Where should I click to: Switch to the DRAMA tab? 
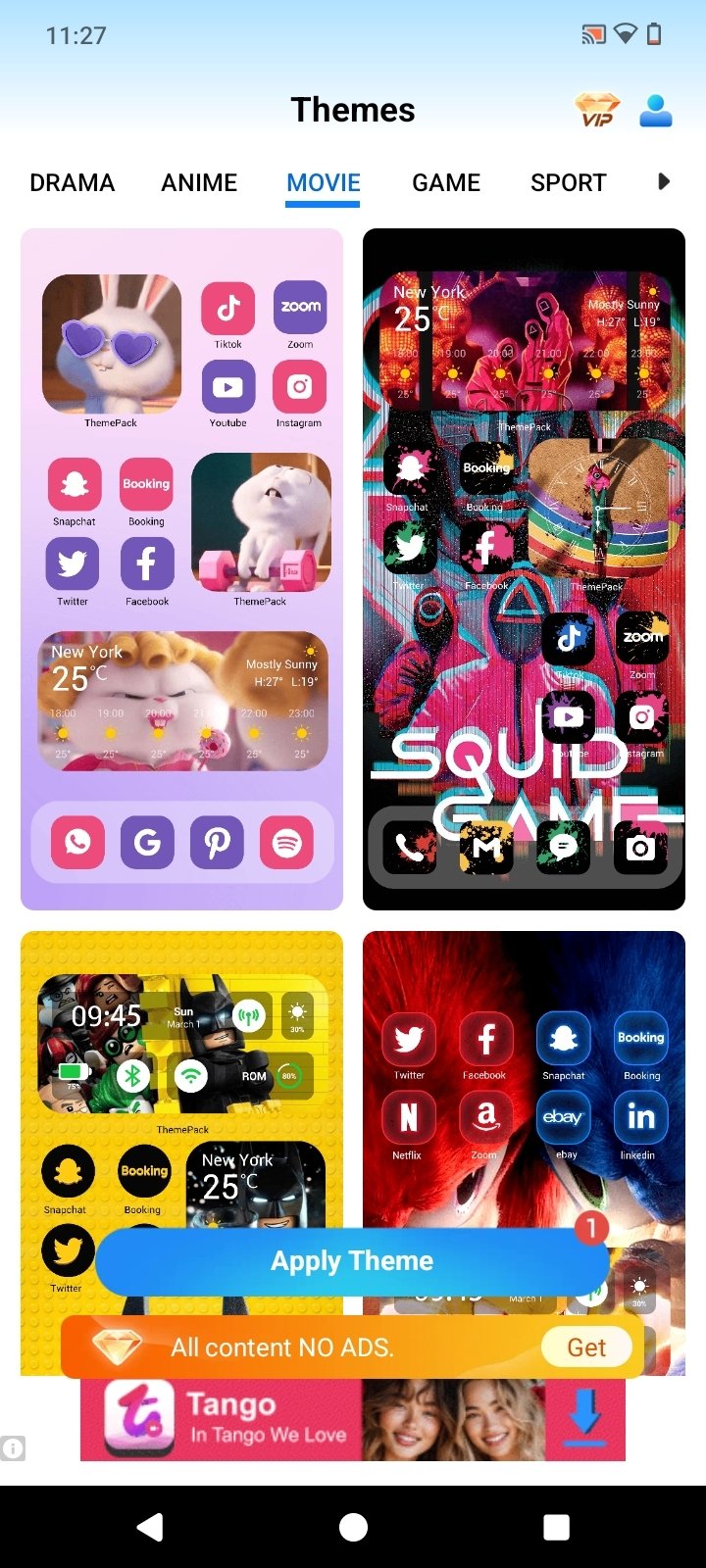73,183
